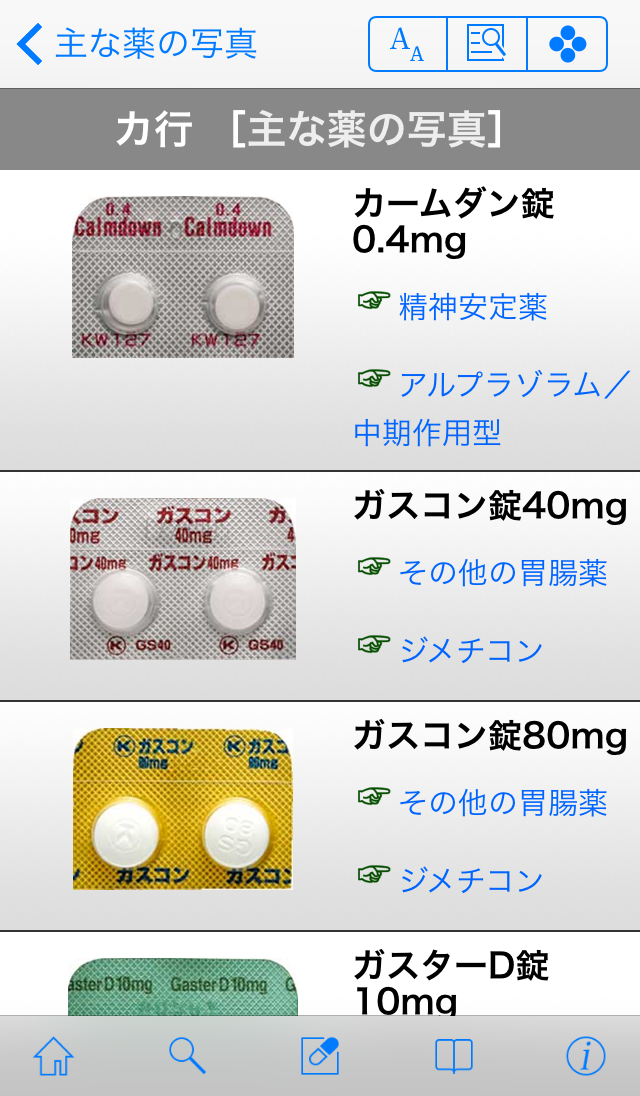This screenshot has height=1096, width=640.
Task: Open the search tab
Action: (187, 1056)
